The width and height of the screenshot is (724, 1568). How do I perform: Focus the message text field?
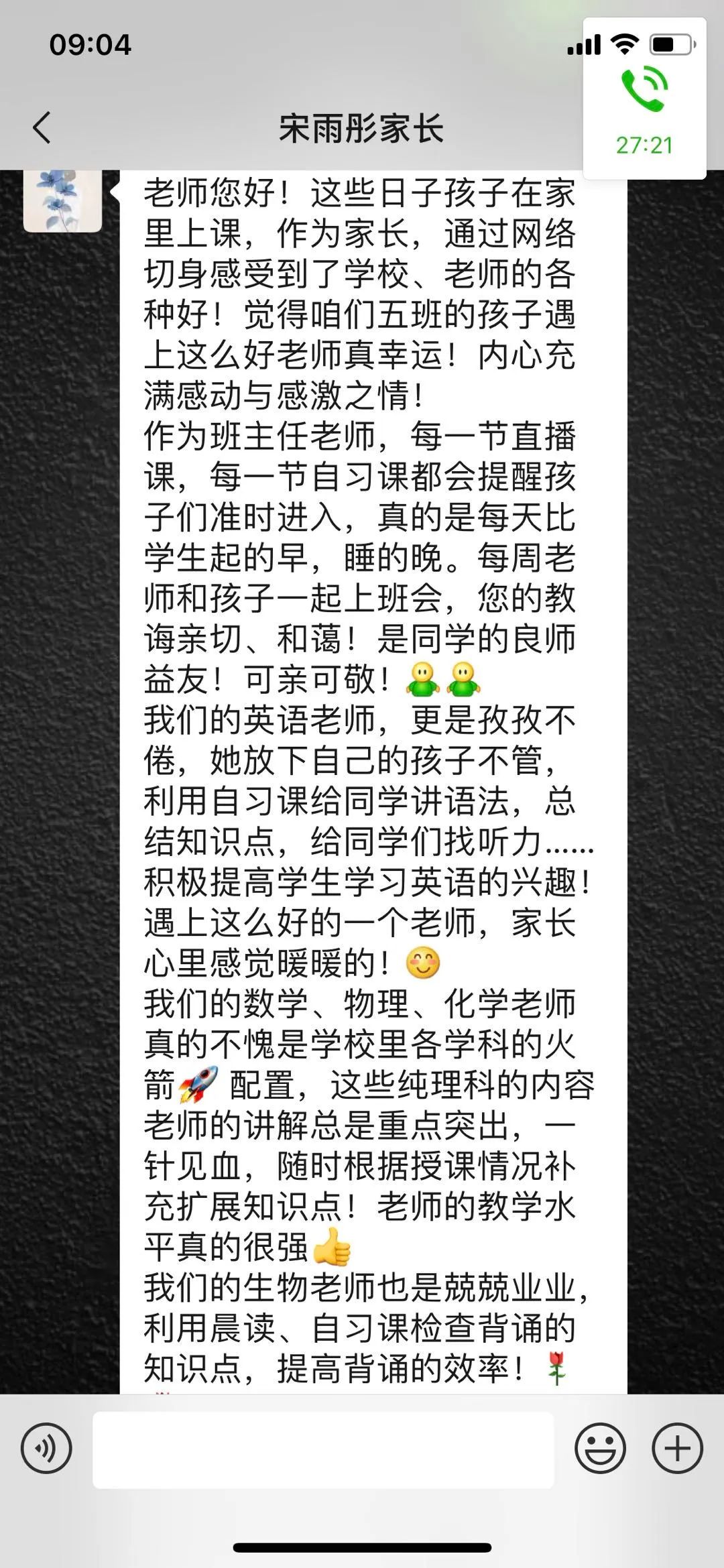[323, 1449]
